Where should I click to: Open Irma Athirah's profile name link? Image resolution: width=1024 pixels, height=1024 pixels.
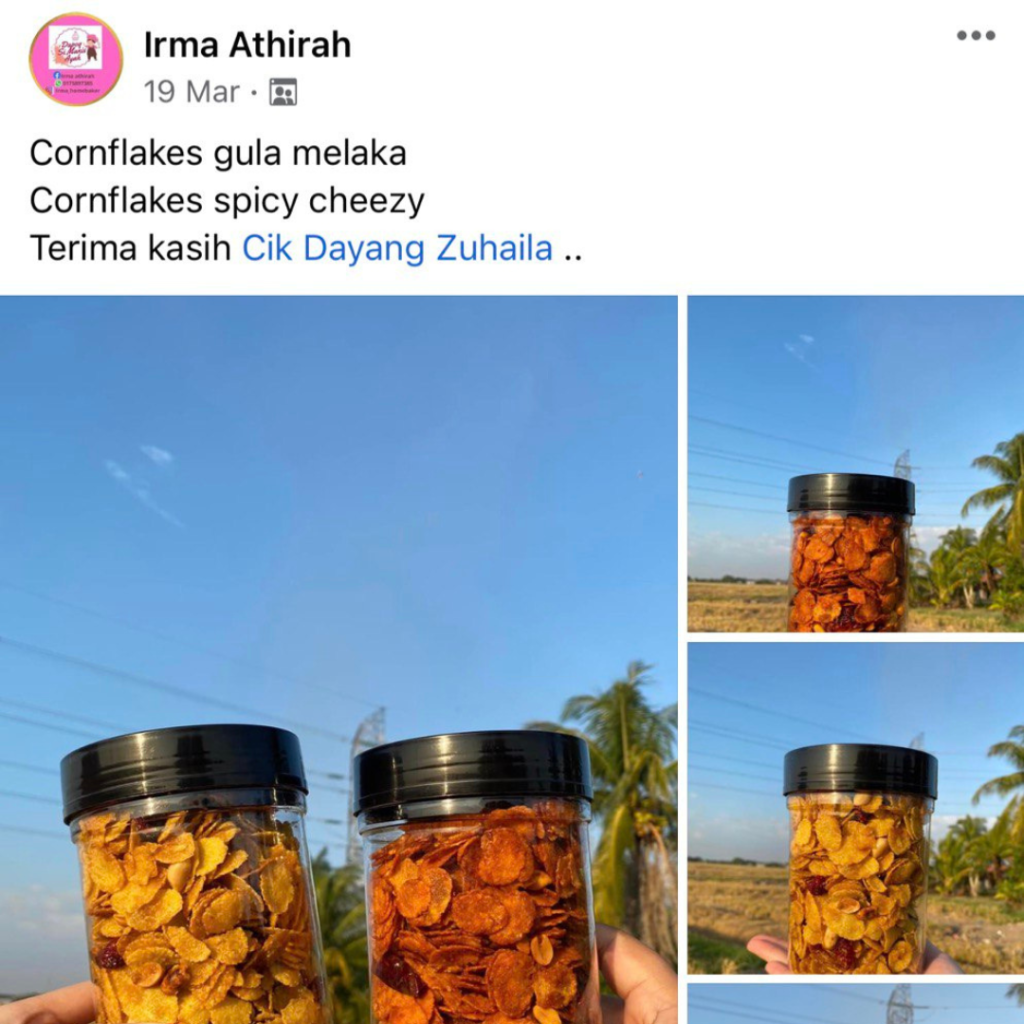pyautogui.click(x=247, y=44)
